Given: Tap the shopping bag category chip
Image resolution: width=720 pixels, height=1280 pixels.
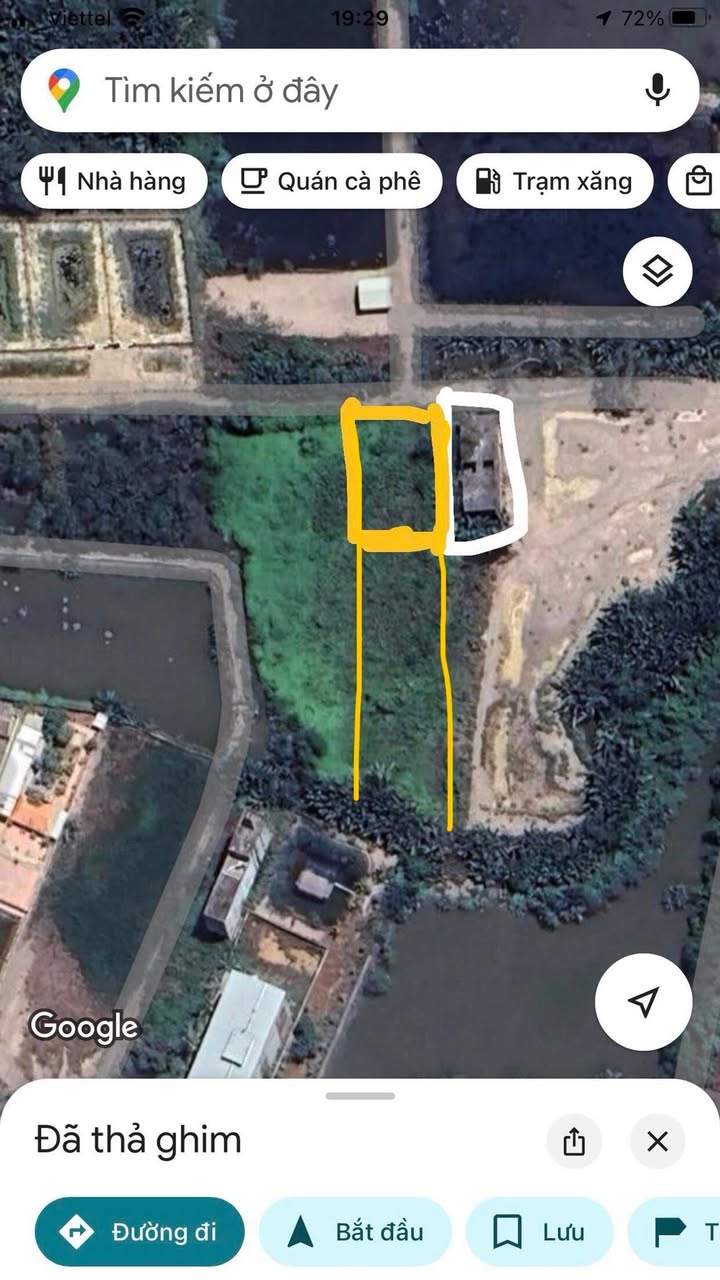Looking at the screenshot, I should click(697, 181).
